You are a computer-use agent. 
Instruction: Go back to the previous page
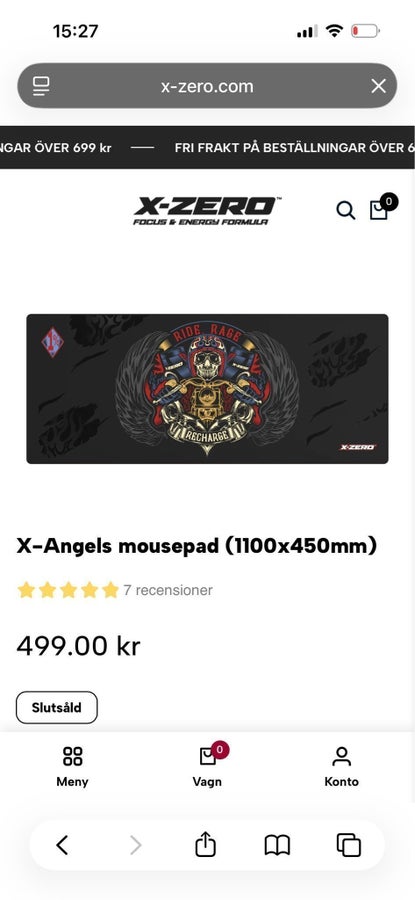pos(62,845)
